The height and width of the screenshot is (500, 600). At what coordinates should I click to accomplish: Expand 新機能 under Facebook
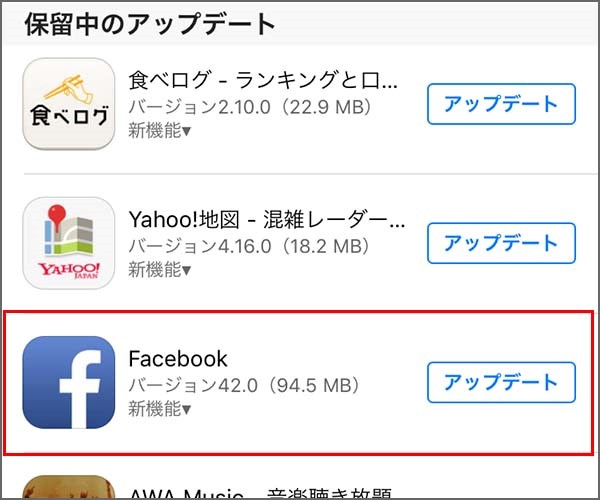[159, 408]
